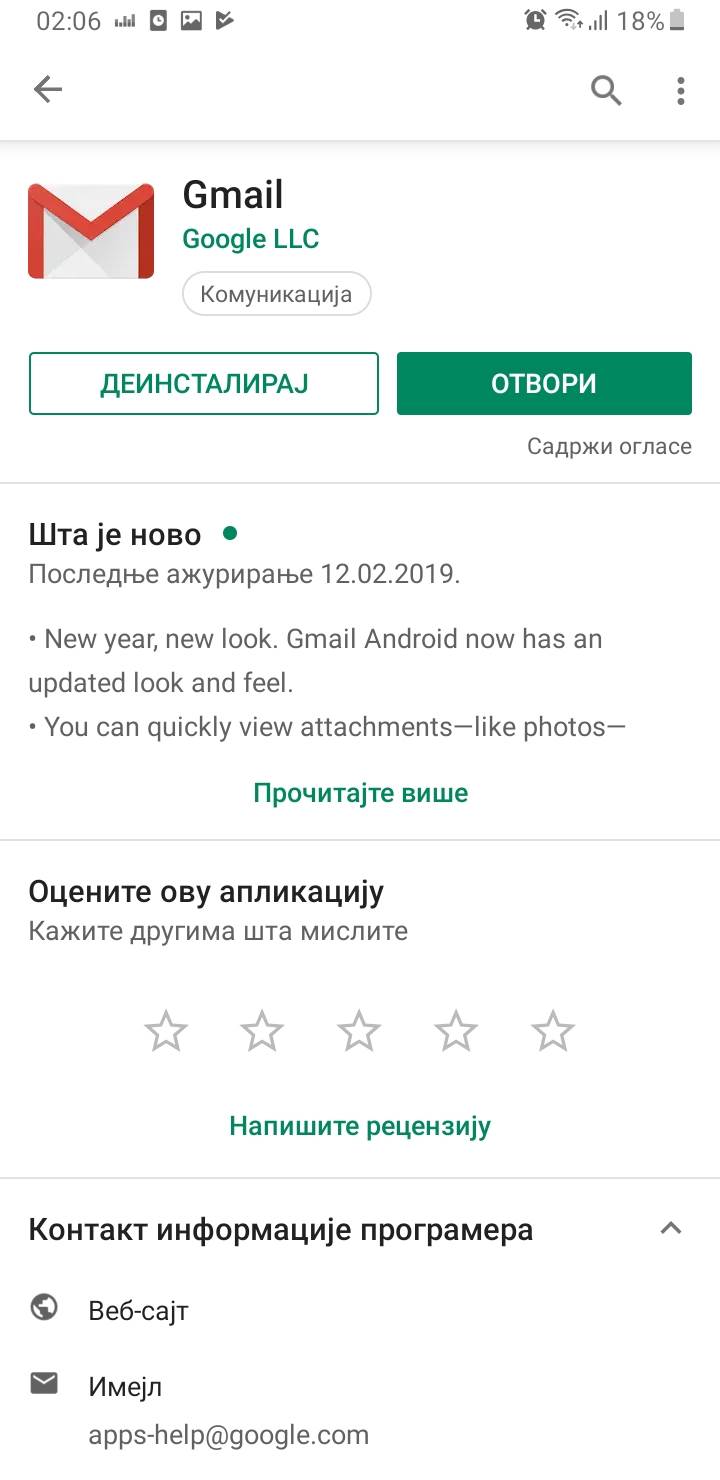Image resolution: width=720 pixels, height=1480 pixels.
Task: Collapse 'Контакт информације програмера' section
Action: tap(670, 1228)
